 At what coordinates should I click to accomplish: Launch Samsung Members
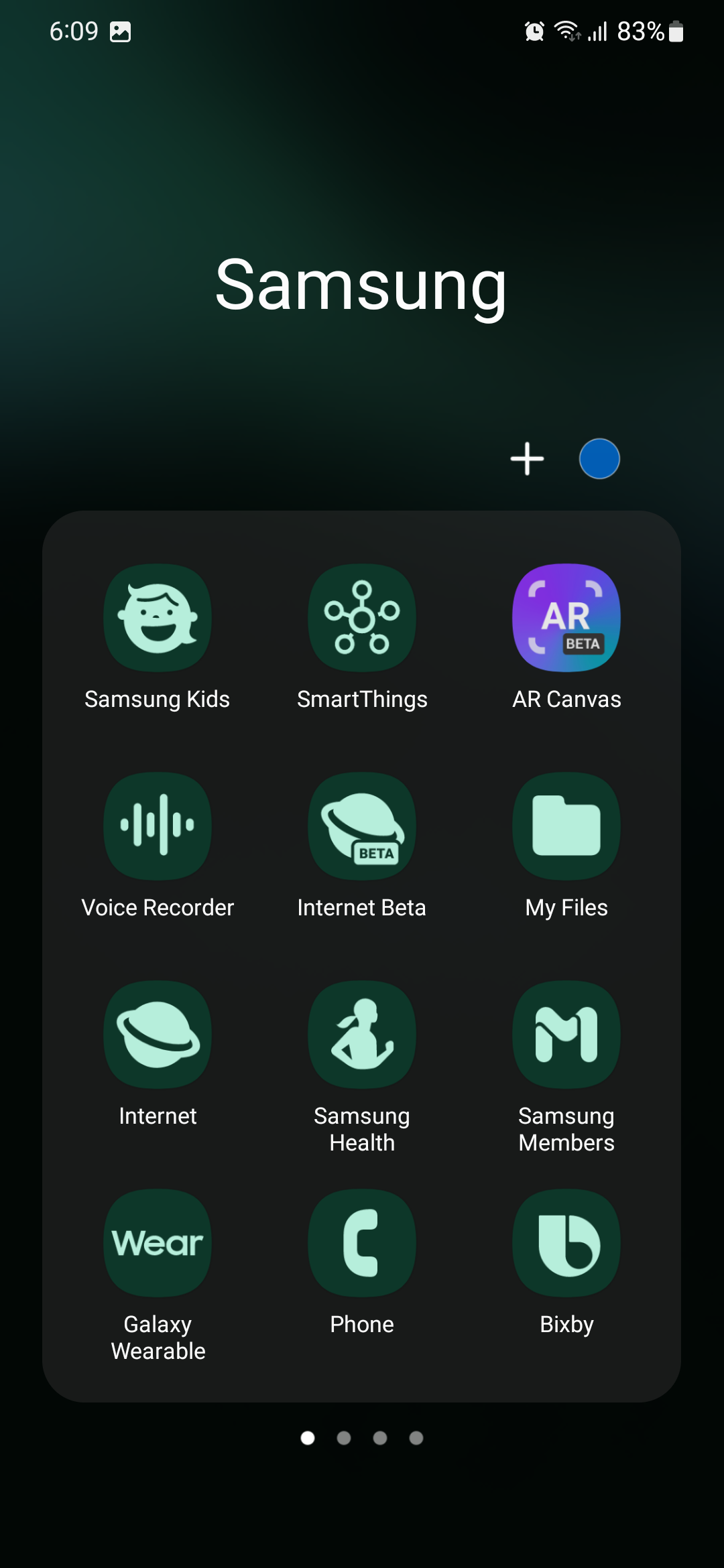[x=566, y=1035]
